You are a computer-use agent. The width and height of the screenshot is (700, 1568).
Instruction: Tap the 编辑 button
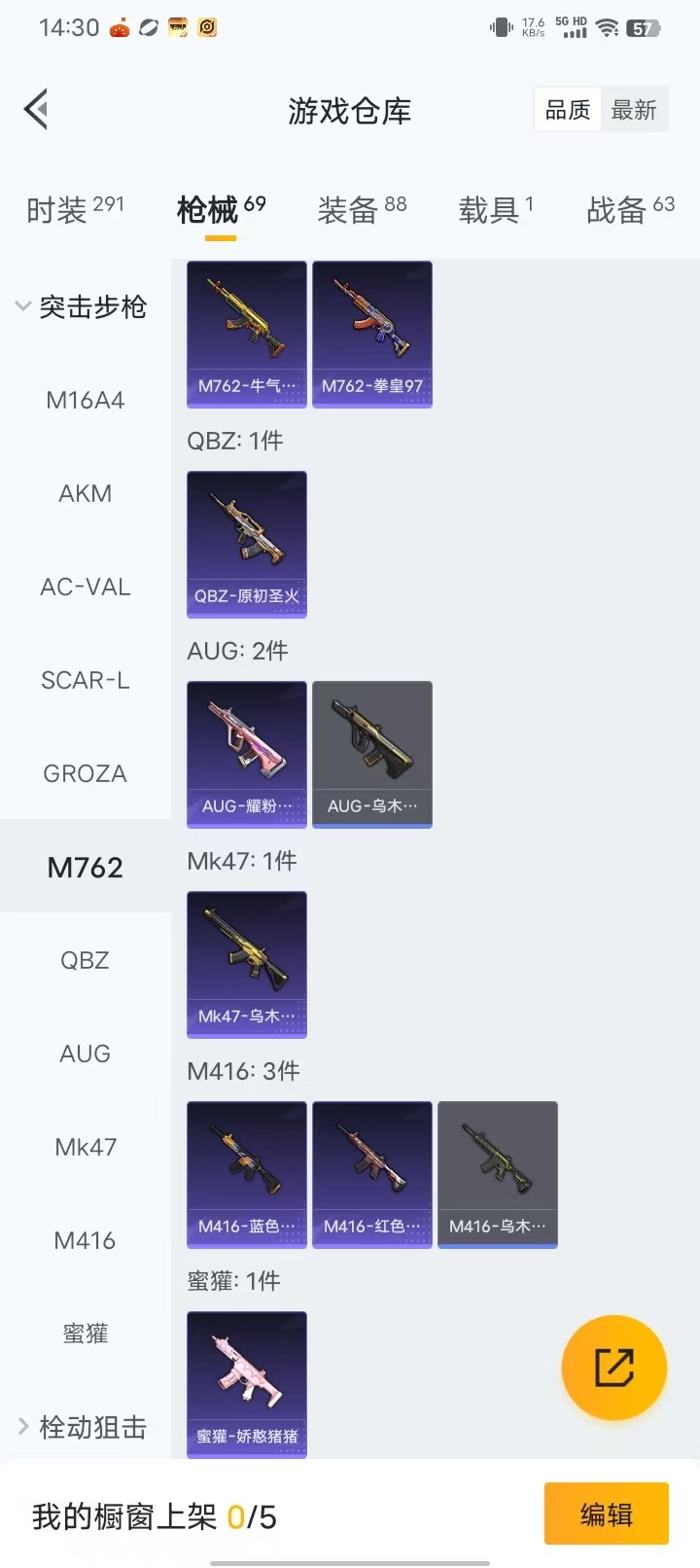click(606, 1514)
